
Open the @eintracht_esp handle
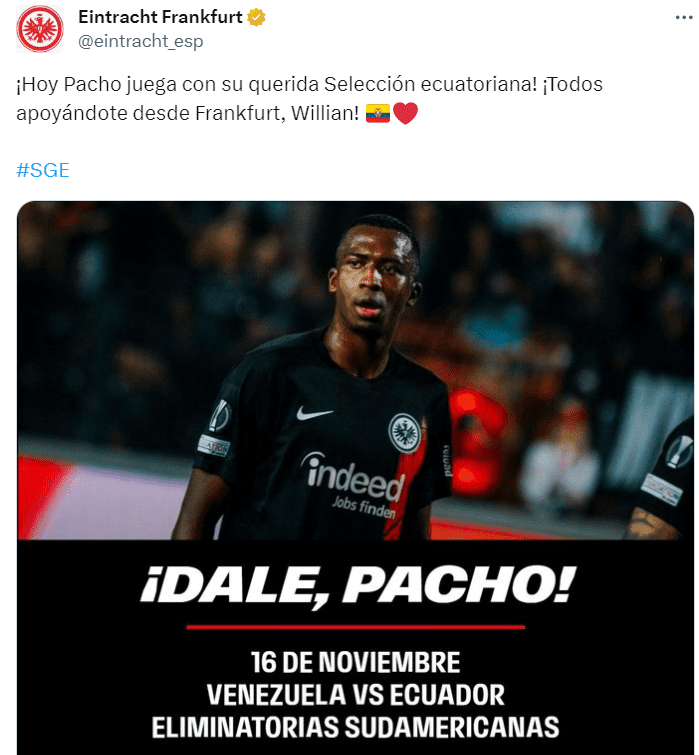[x=140, y=41]
